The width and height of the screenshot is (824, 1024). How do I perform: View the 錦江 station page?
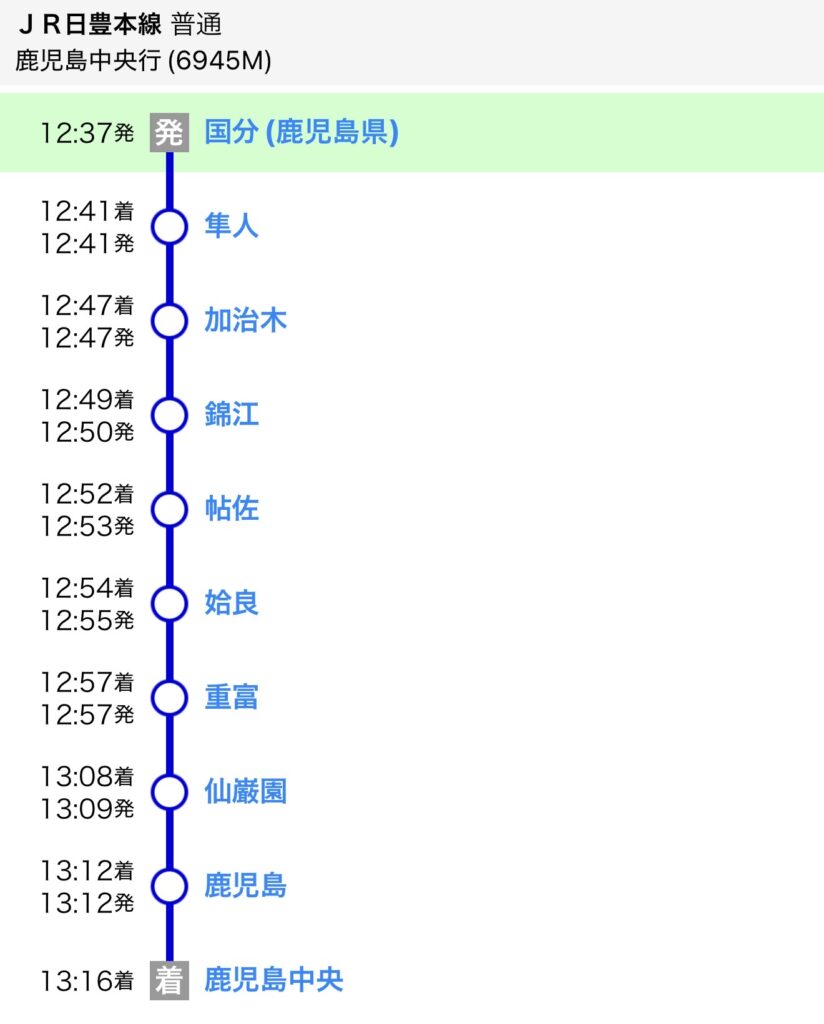point(231,414)
